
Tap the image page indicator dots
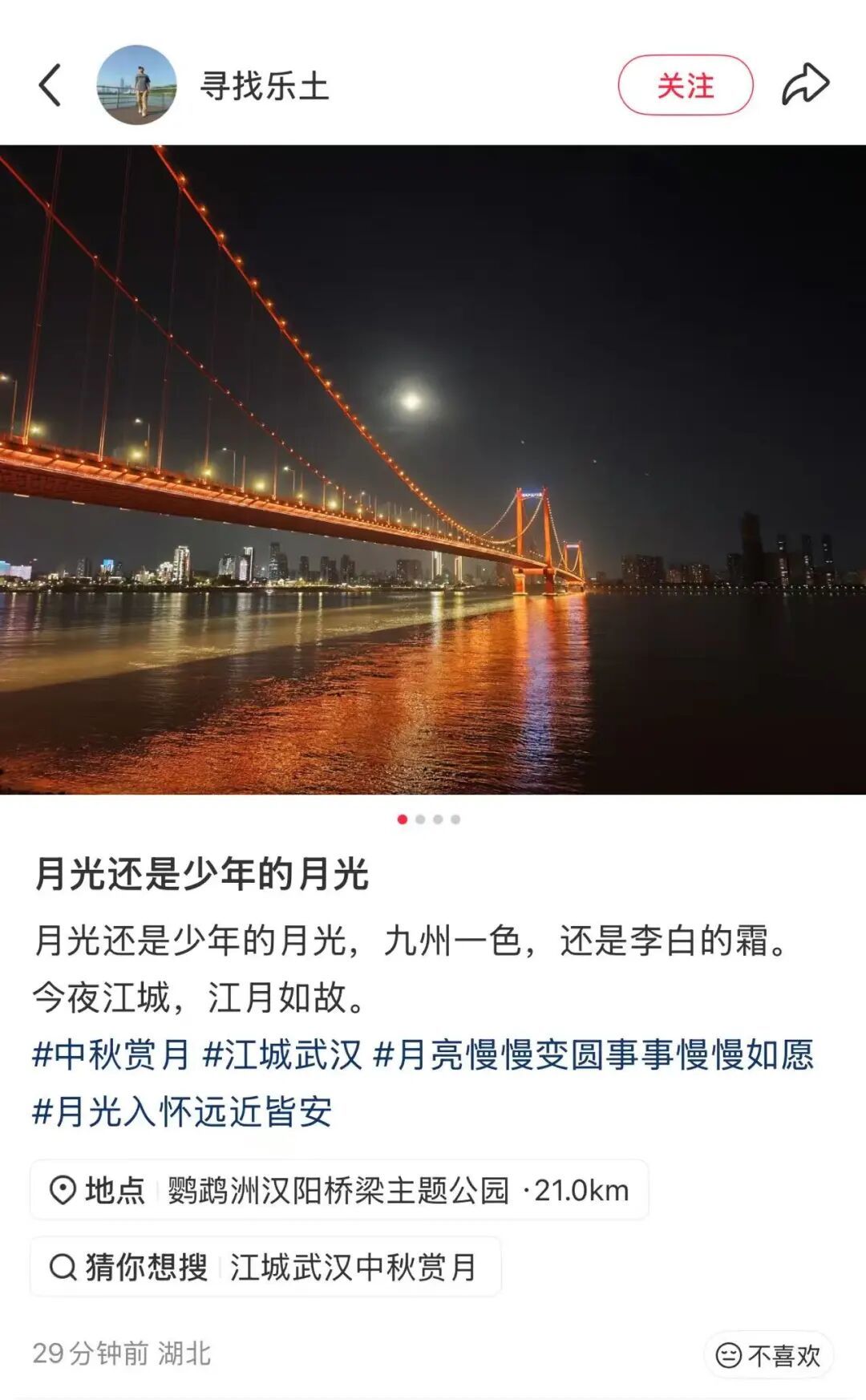pyautogui.click(x=429, y=819)
